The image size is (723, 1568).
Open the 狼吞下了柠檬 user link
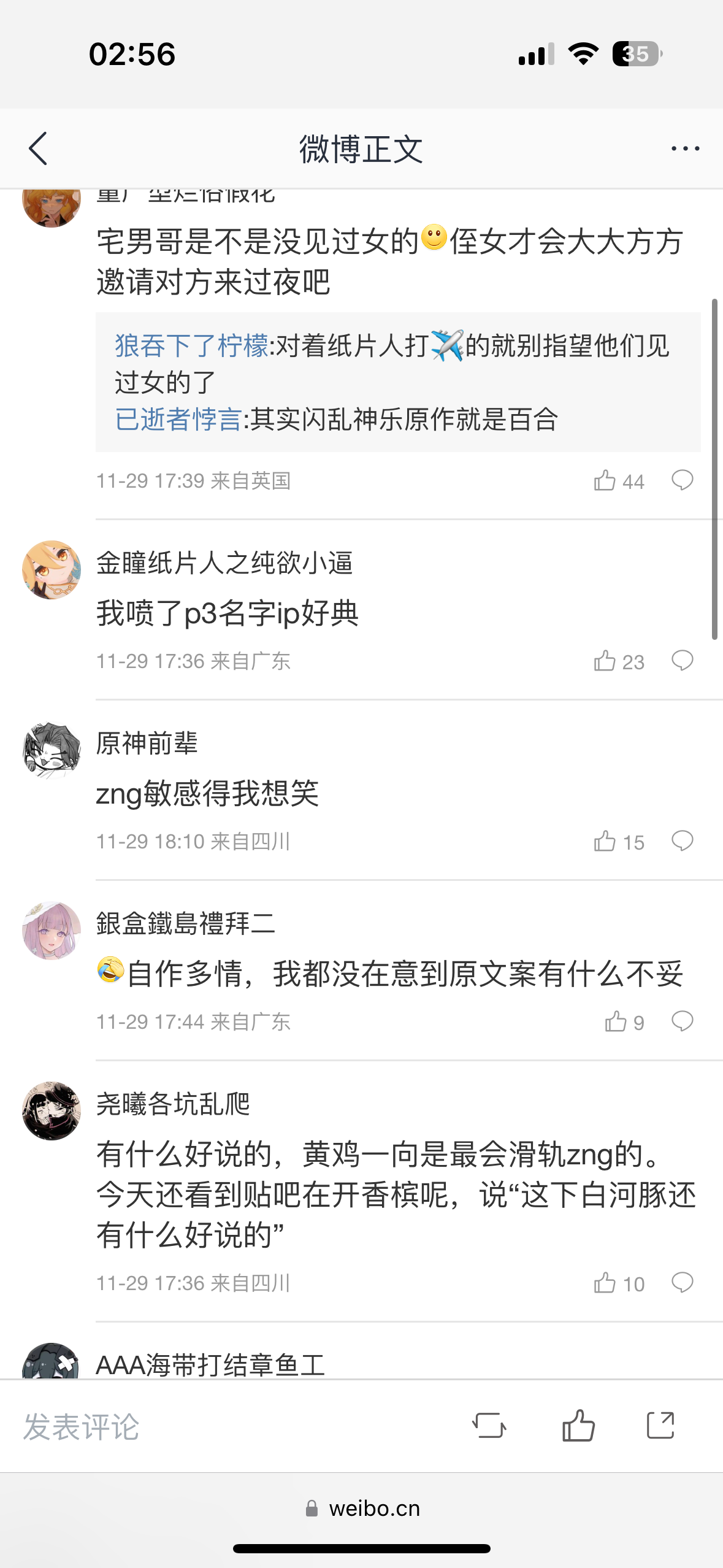191,346
